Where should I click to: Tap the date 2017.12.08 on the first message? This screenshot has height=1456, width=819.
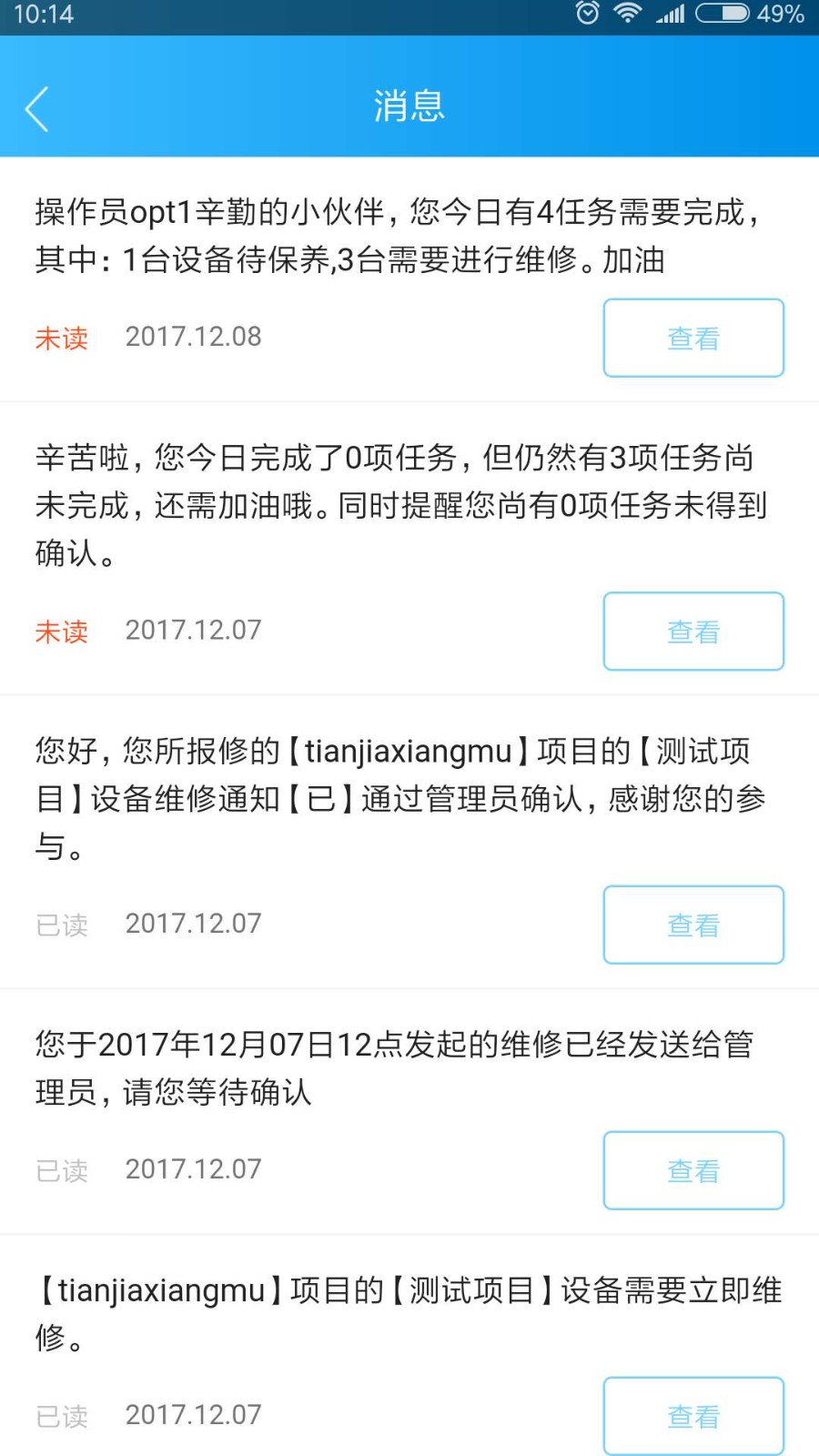193,338
